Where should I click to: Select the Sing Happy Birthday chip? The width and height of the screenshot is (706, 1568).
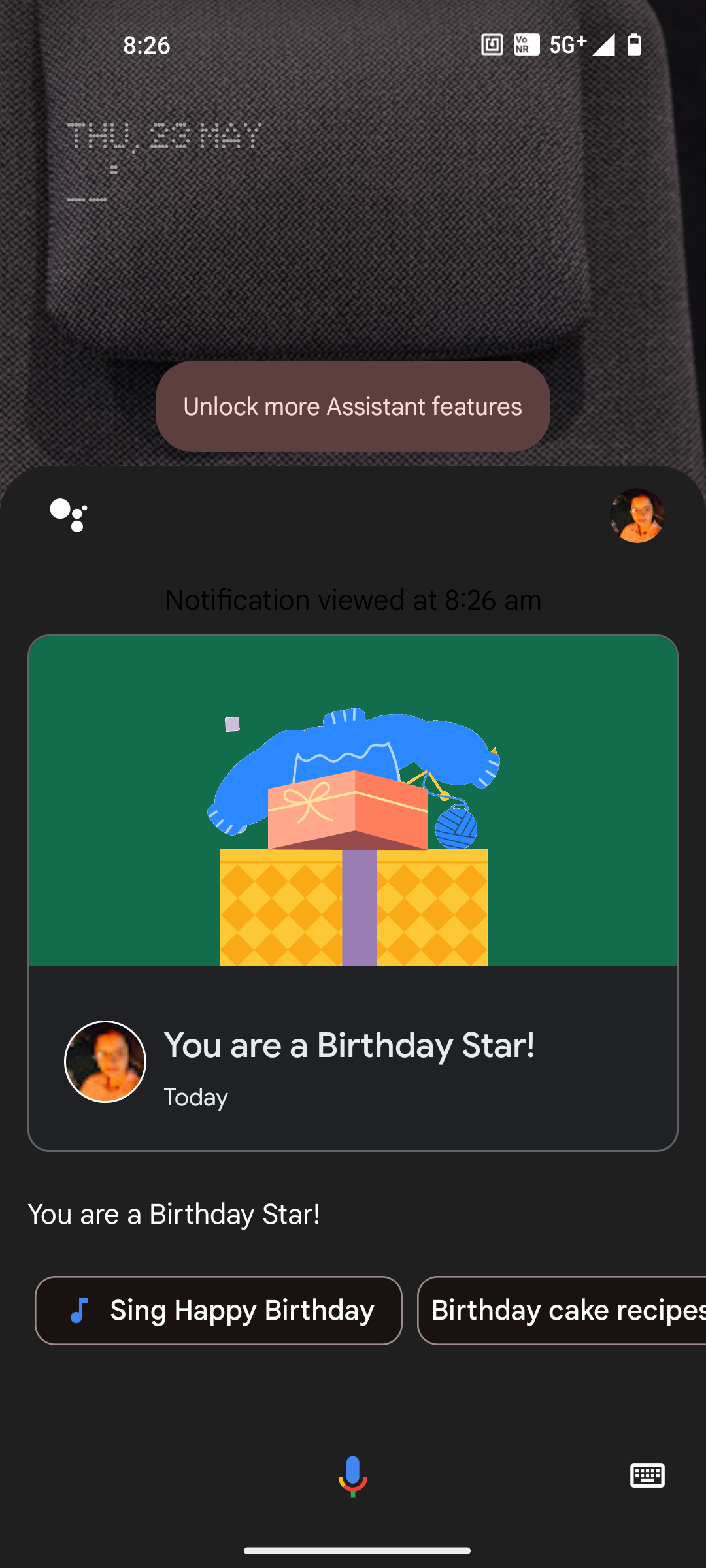click(x=218, y=1311)
